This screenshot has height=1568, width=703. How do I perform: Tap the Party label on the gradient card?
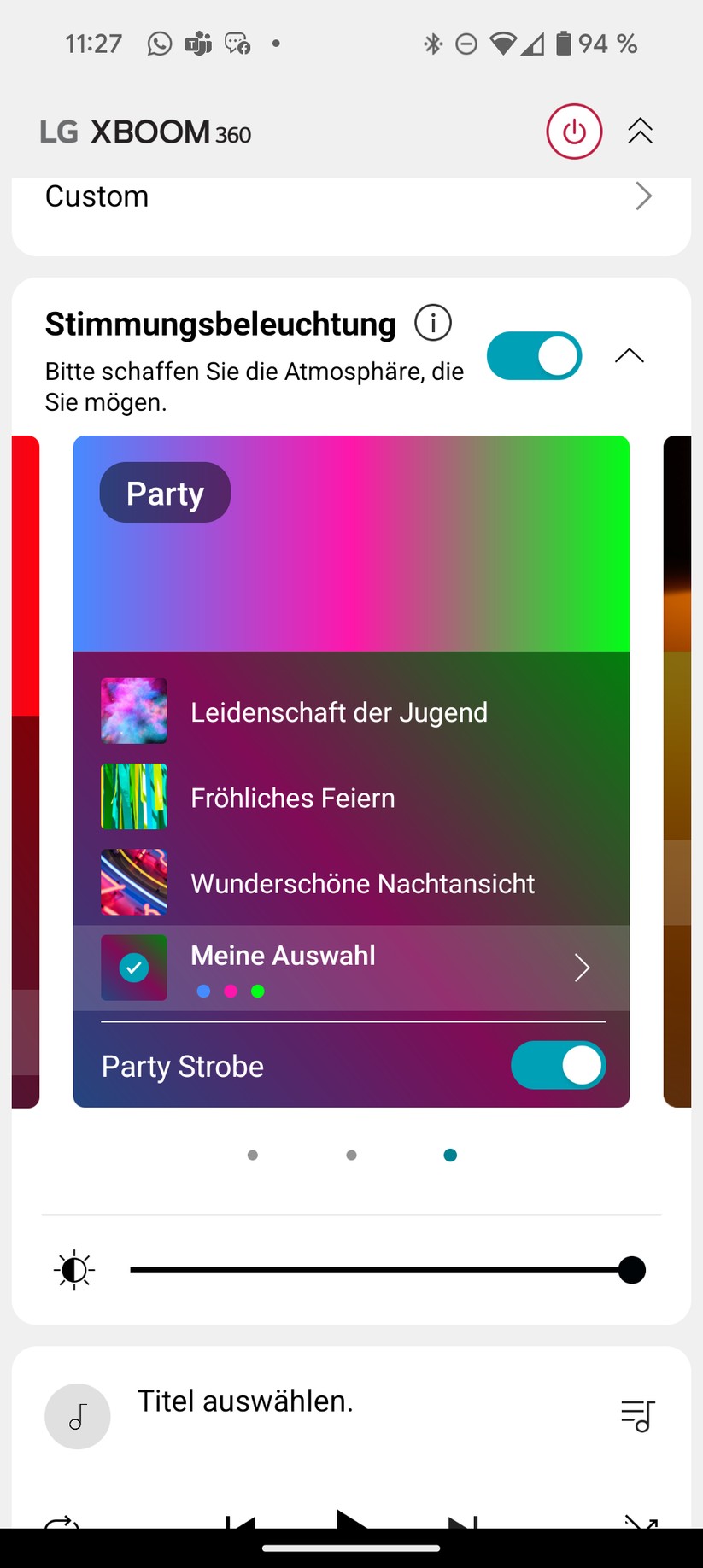click(x=165, y=492)
